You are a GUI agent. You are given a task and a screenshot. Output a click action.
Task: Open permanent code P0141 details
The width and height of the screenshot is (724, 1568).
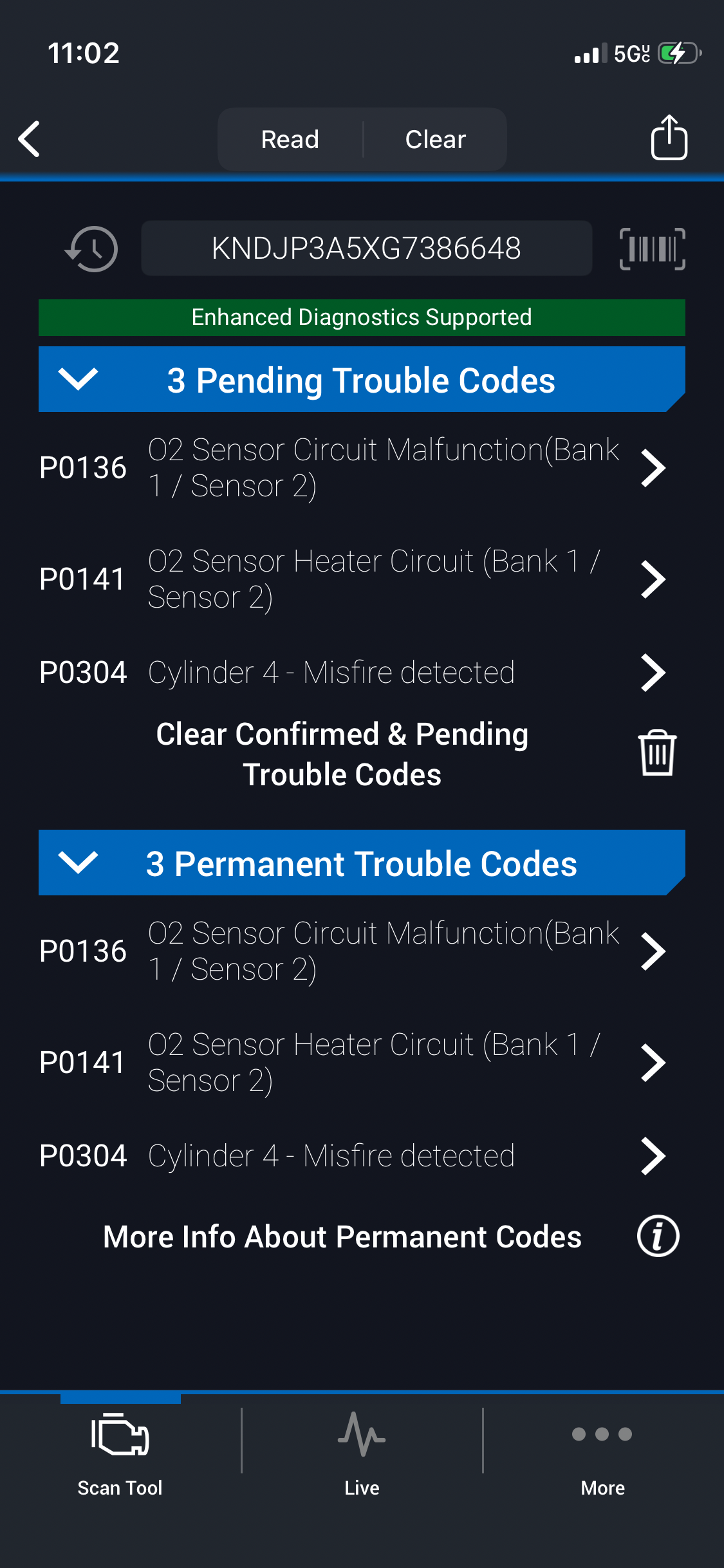tap(353, 1063)
